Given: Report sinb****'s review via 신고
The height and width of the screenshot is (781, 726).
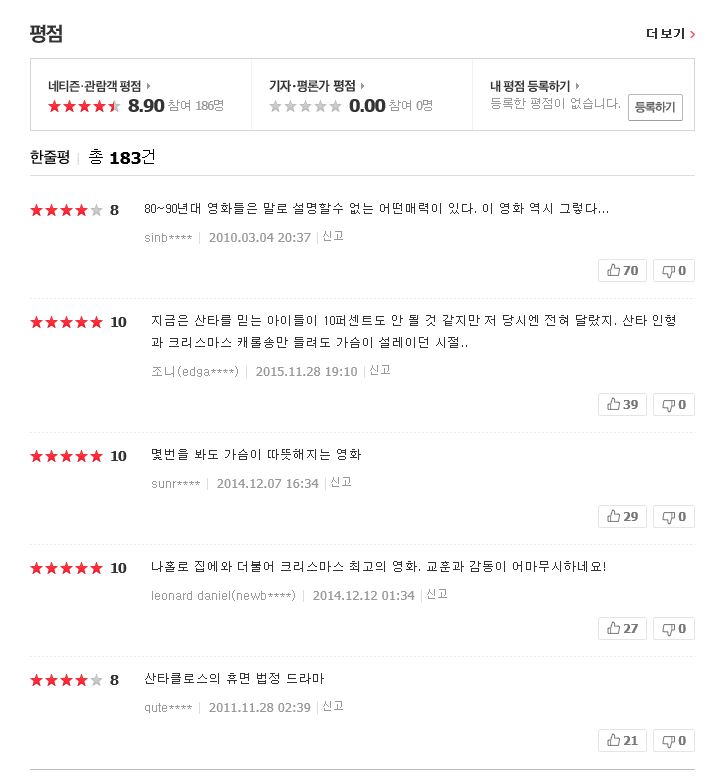Looking at the screenshot, I should pos(331,237).
